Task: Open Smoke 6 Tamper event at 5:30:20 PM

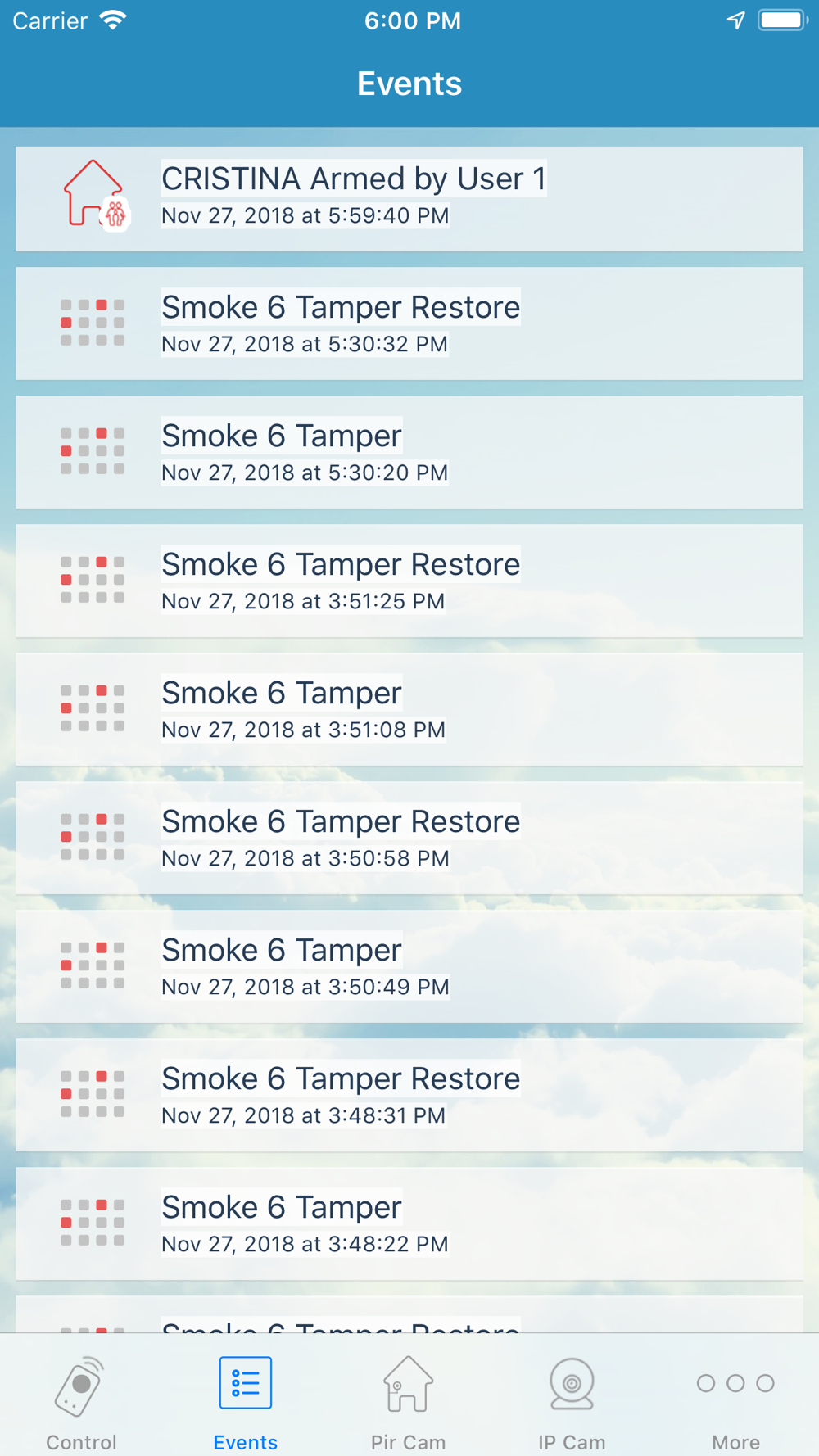Action: (409, 452)
